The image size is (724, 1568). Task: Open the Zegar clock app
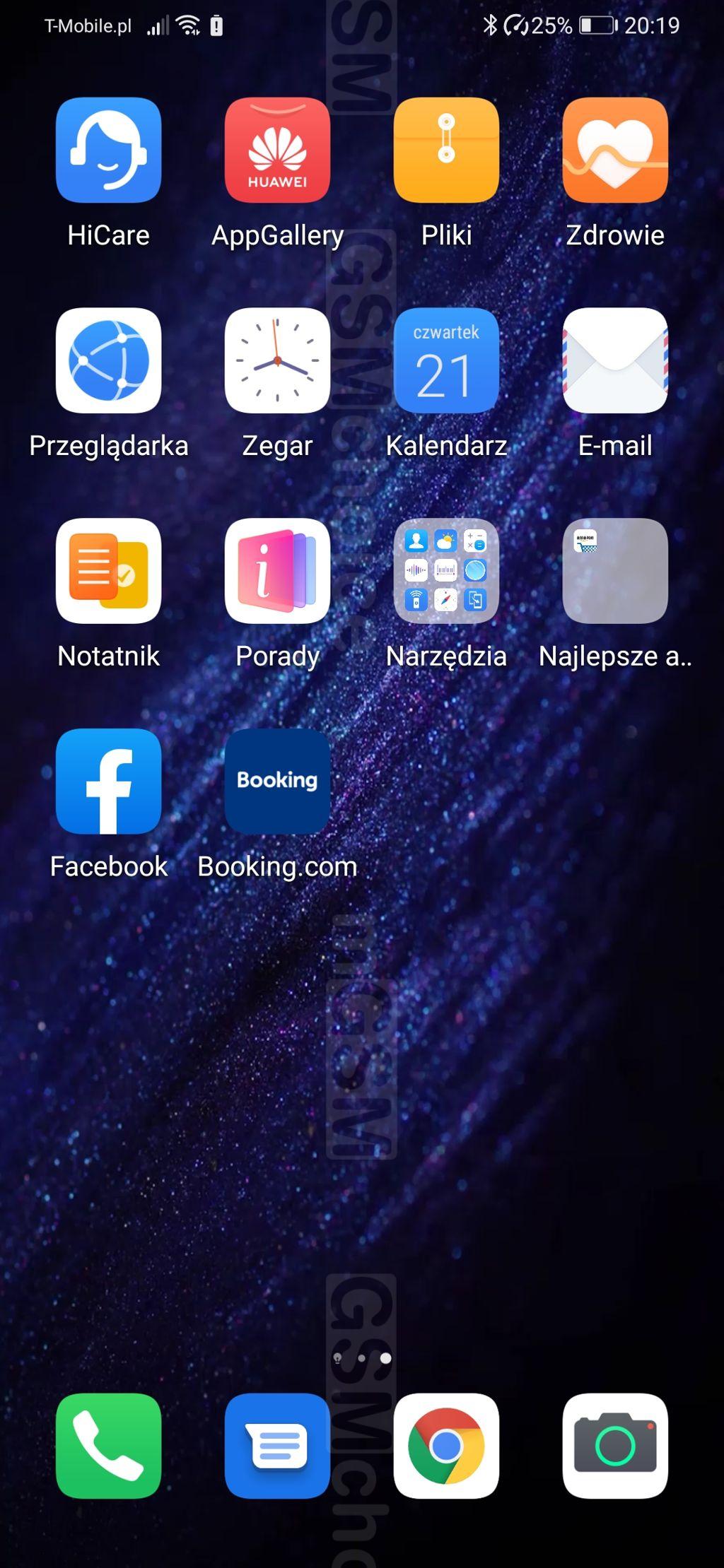tap(277, 360)
